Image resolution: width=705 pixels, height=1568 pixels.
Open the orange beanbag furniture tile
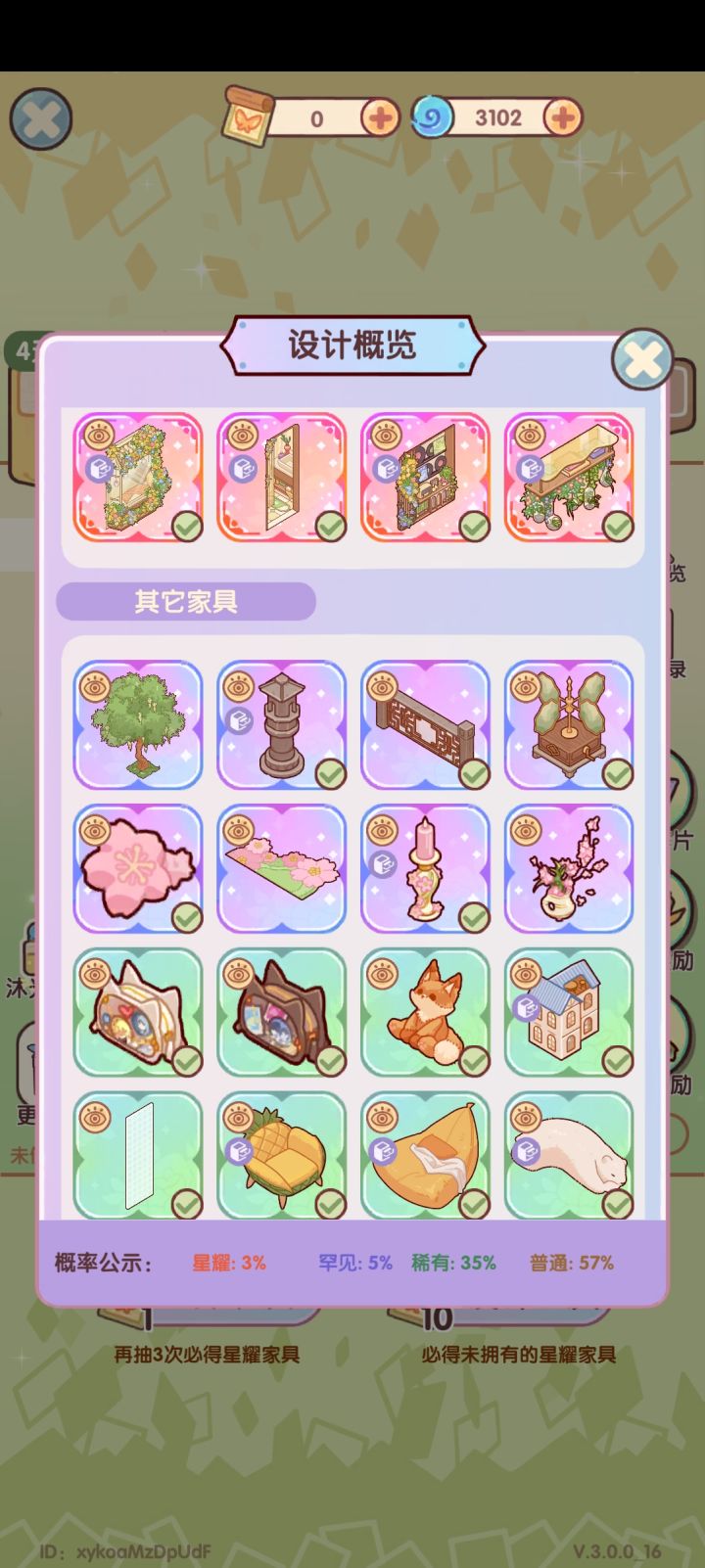pyautogui.click(x=425, y=1156)
